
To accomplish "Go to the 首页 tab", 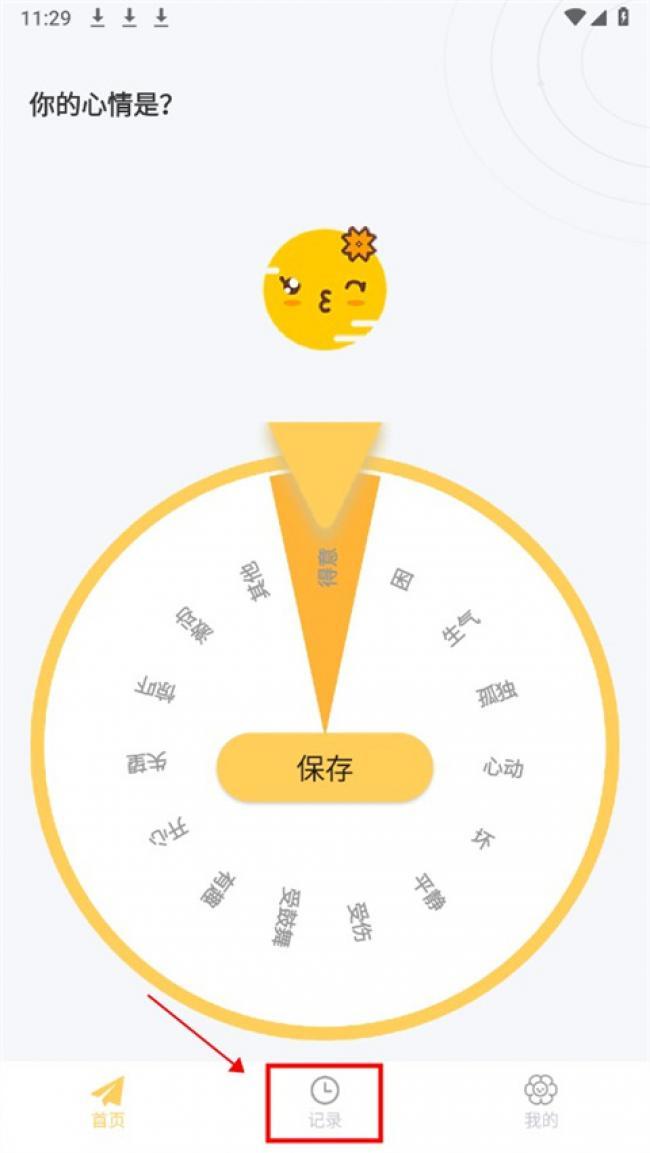I will 108,1101.
